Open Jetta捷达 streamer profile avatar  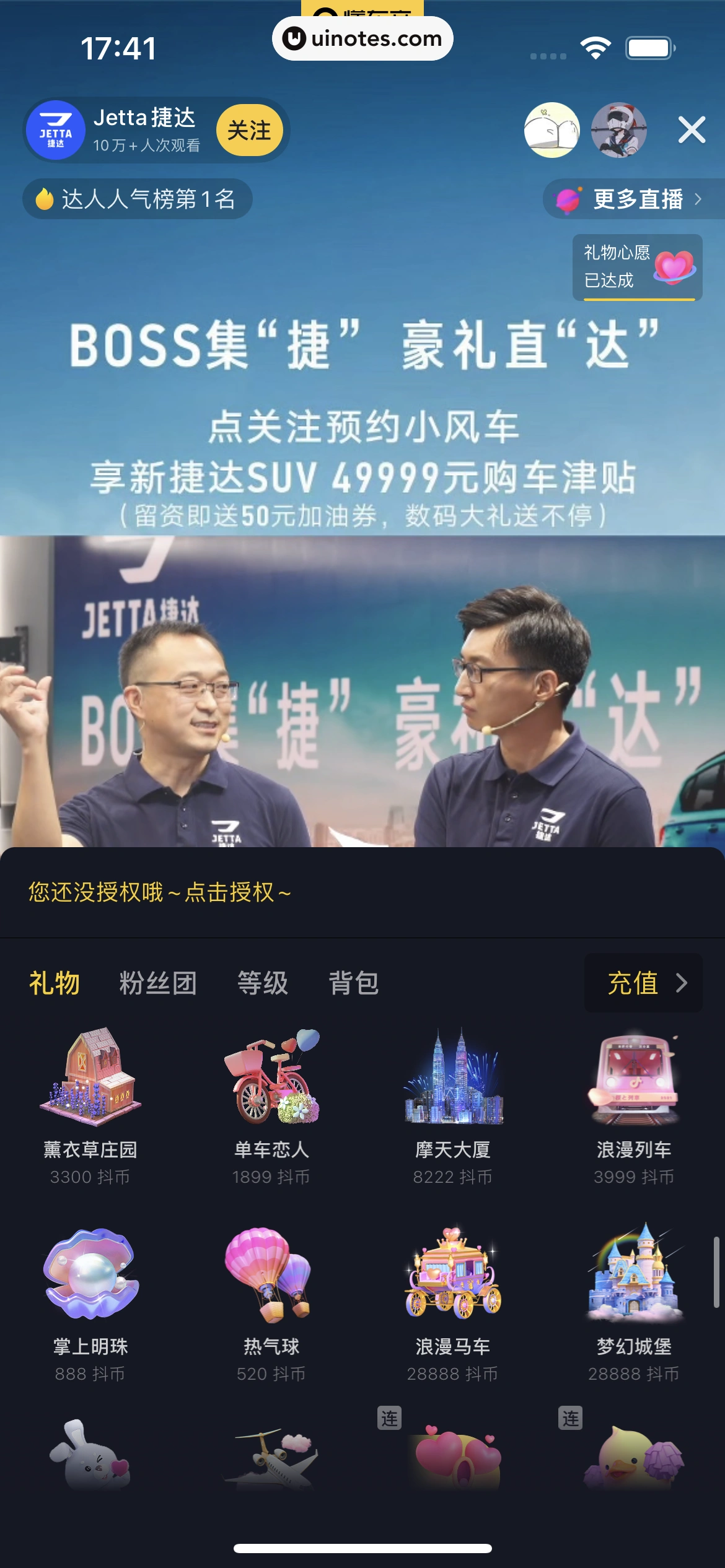pyautogui.click(x=56, y=130)
